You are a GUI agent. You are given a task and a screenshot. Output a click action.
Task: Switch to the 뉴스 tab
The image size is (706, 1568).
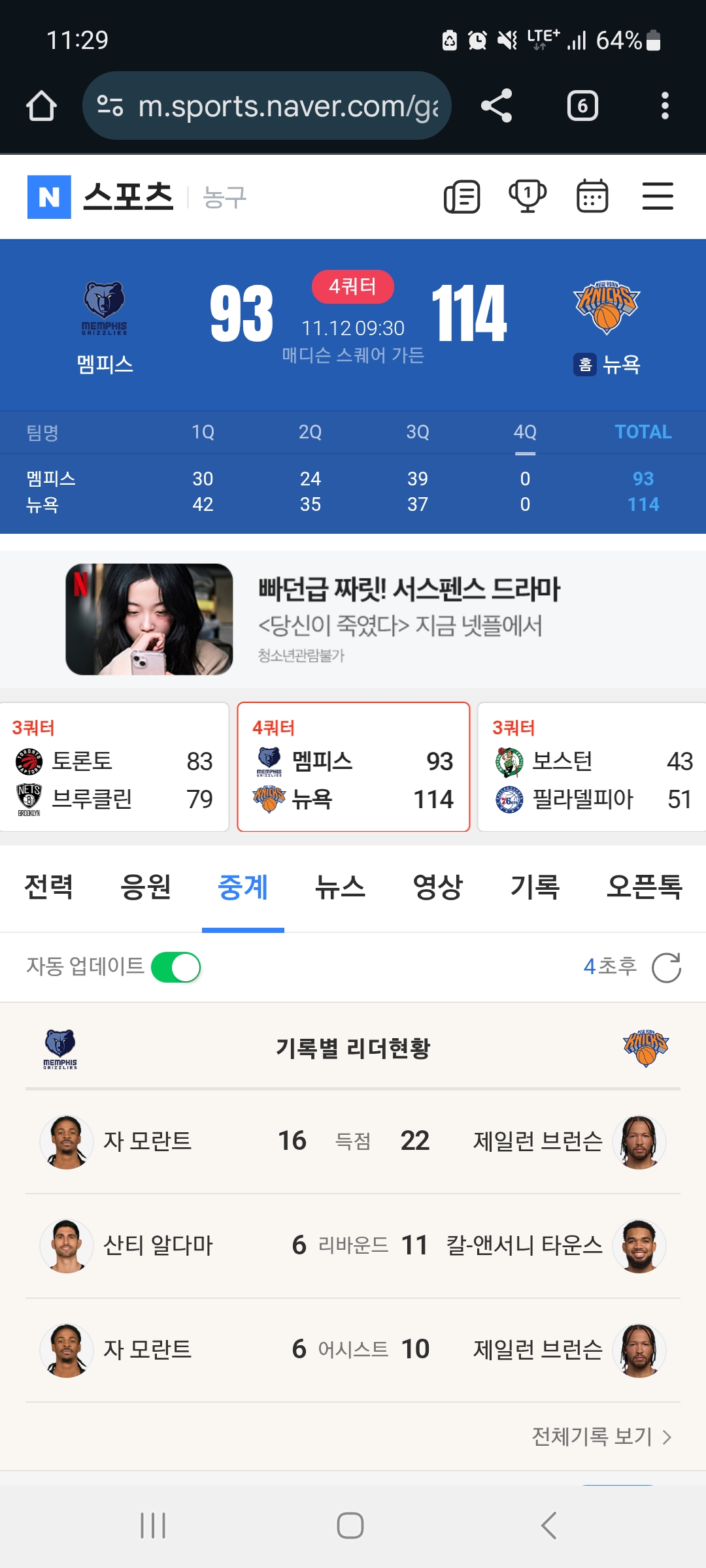pos(340,887)
